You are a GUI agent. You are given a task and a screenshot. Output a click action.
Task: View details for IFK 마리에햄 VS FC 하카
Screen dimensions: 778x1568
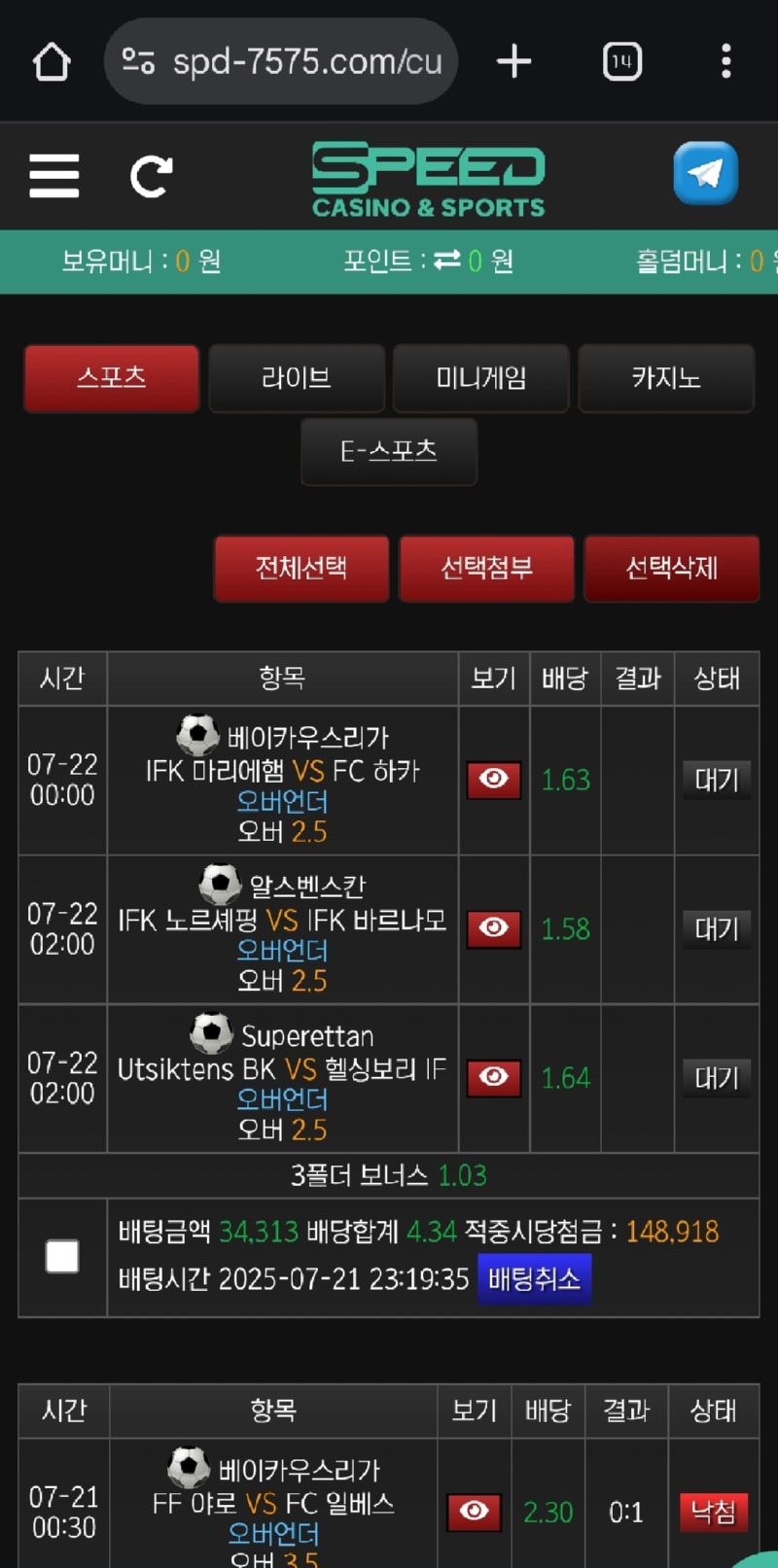point(493,780)
